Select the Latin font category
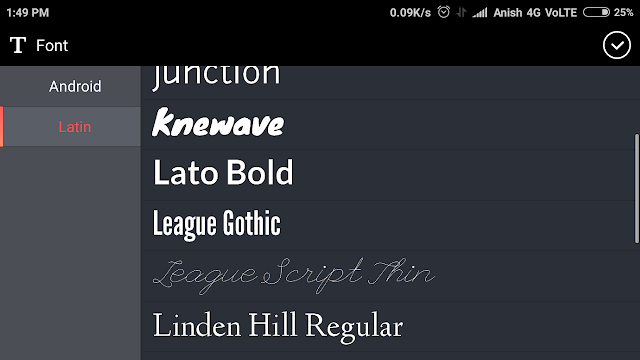This screenshot has width=640, height=360. [71, 127]
